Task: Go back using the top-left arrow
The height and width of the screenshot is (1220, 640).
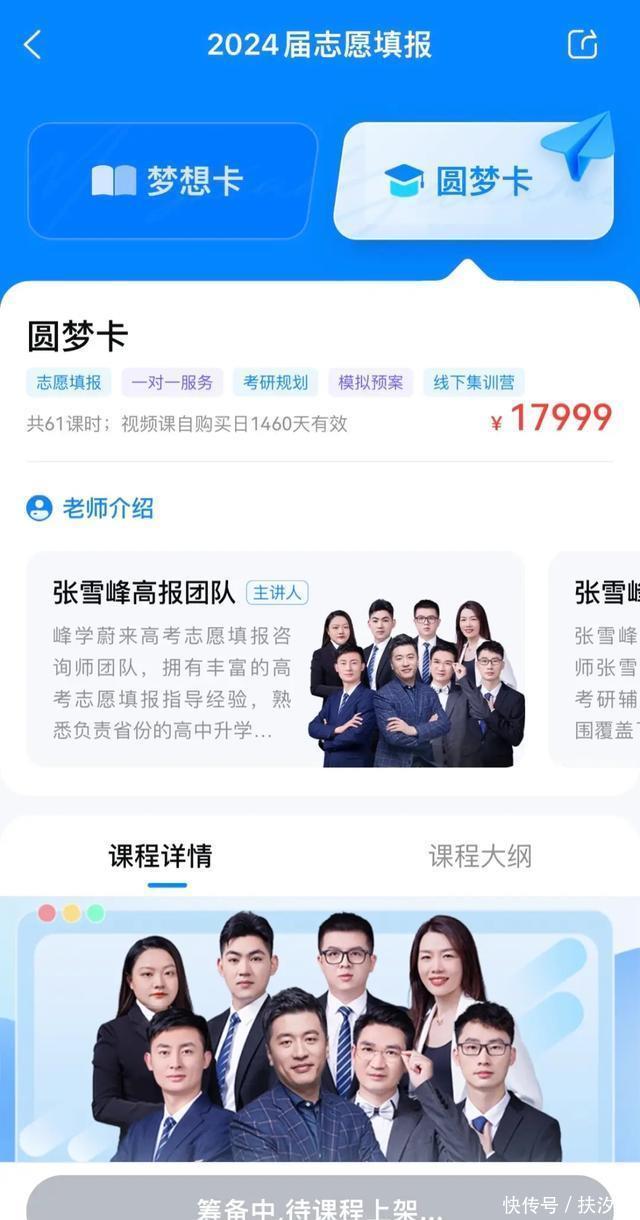Action: pos(33,45)
